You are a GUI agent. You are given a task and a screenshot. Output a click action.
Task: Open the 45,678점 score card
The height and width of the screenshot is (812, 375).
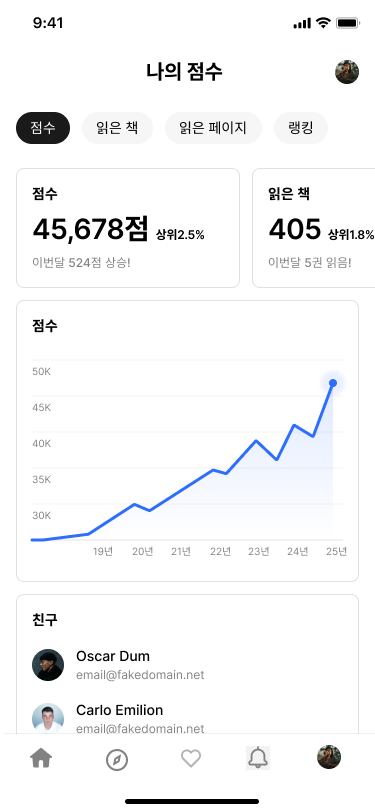click(128, 228)
